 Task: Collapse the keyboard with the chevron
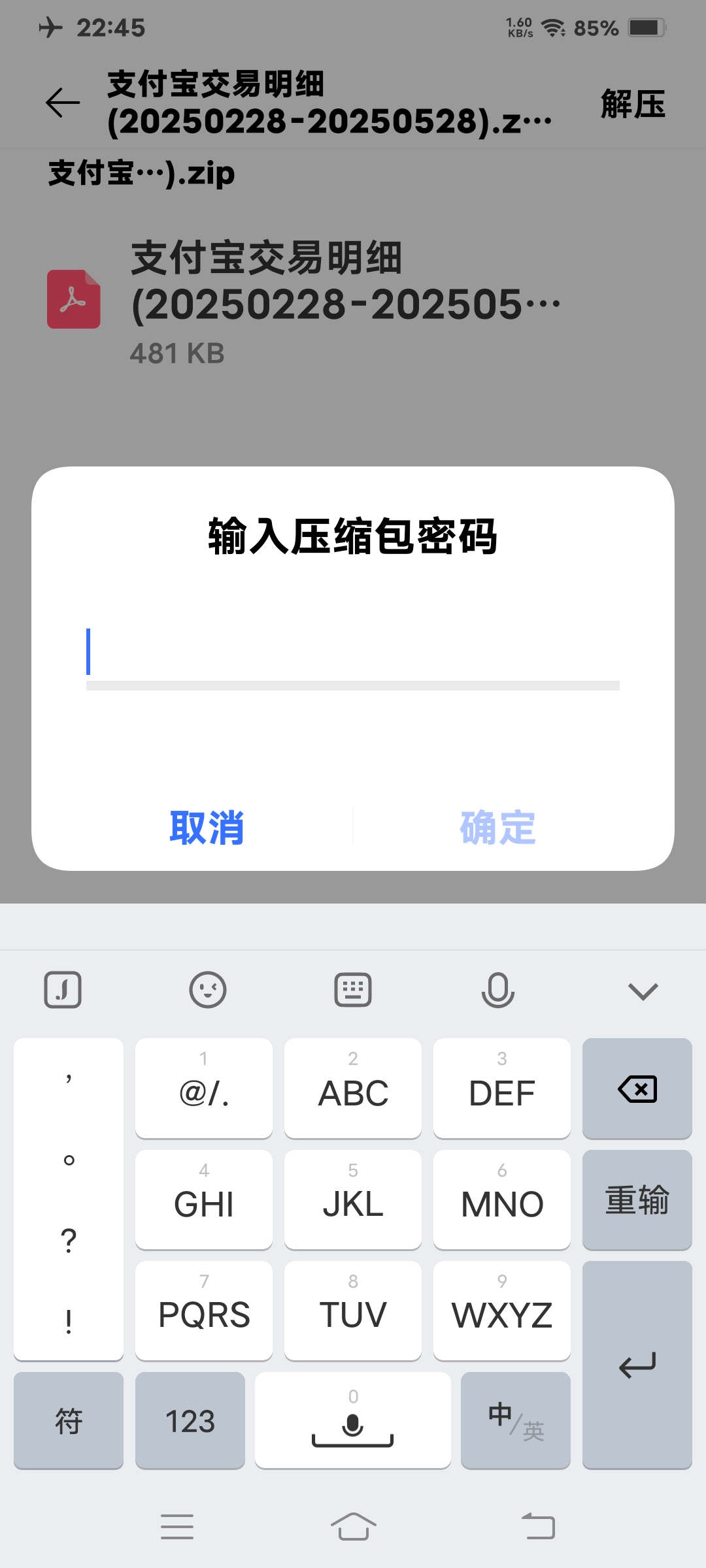click(643, 988)
